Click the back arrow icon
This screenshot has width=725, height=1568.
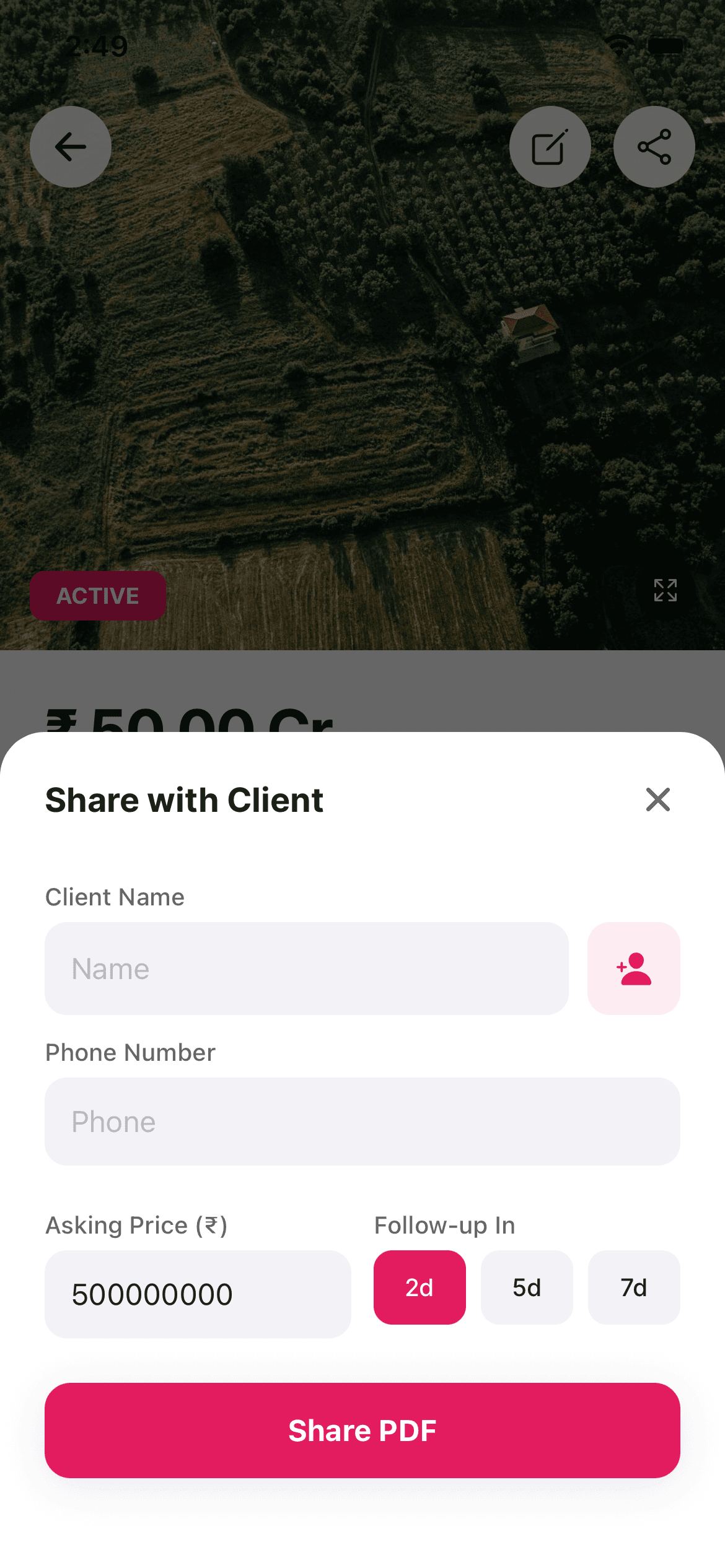70,147
